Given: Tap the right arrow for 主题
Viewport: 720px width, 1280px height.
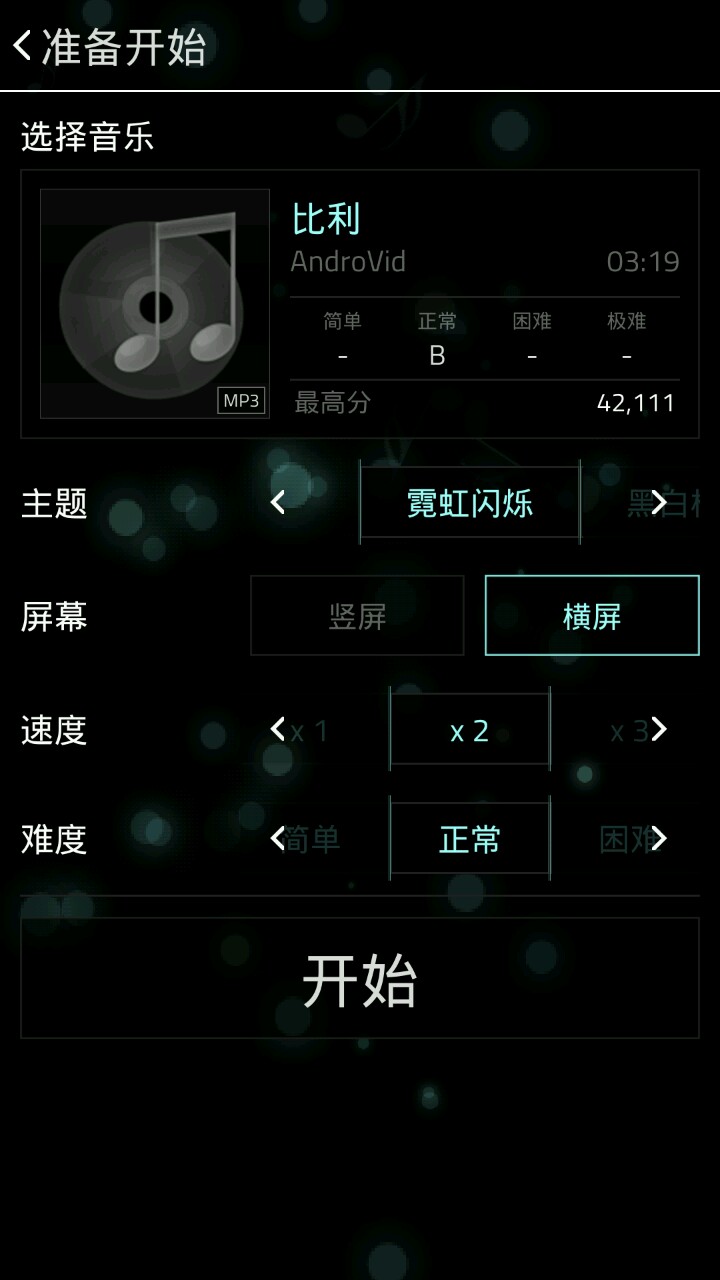Looking at the screenshot, I should (x=658, y=502).
